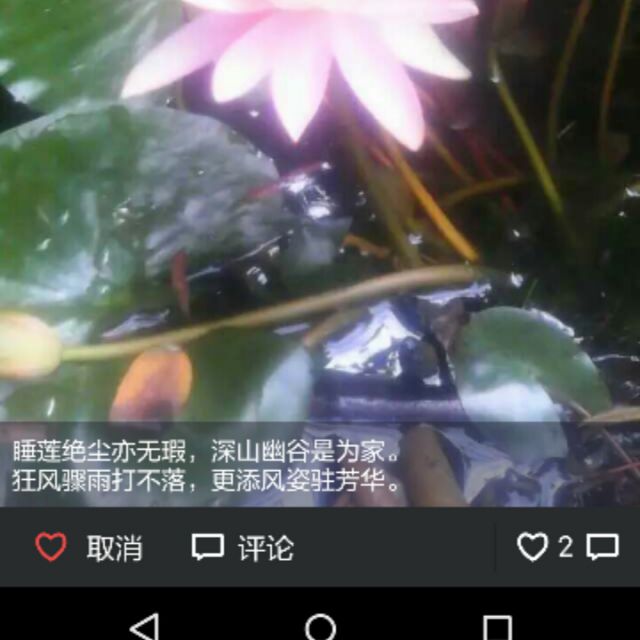
Task: Open the 评论 comment button
Action: 243,547
